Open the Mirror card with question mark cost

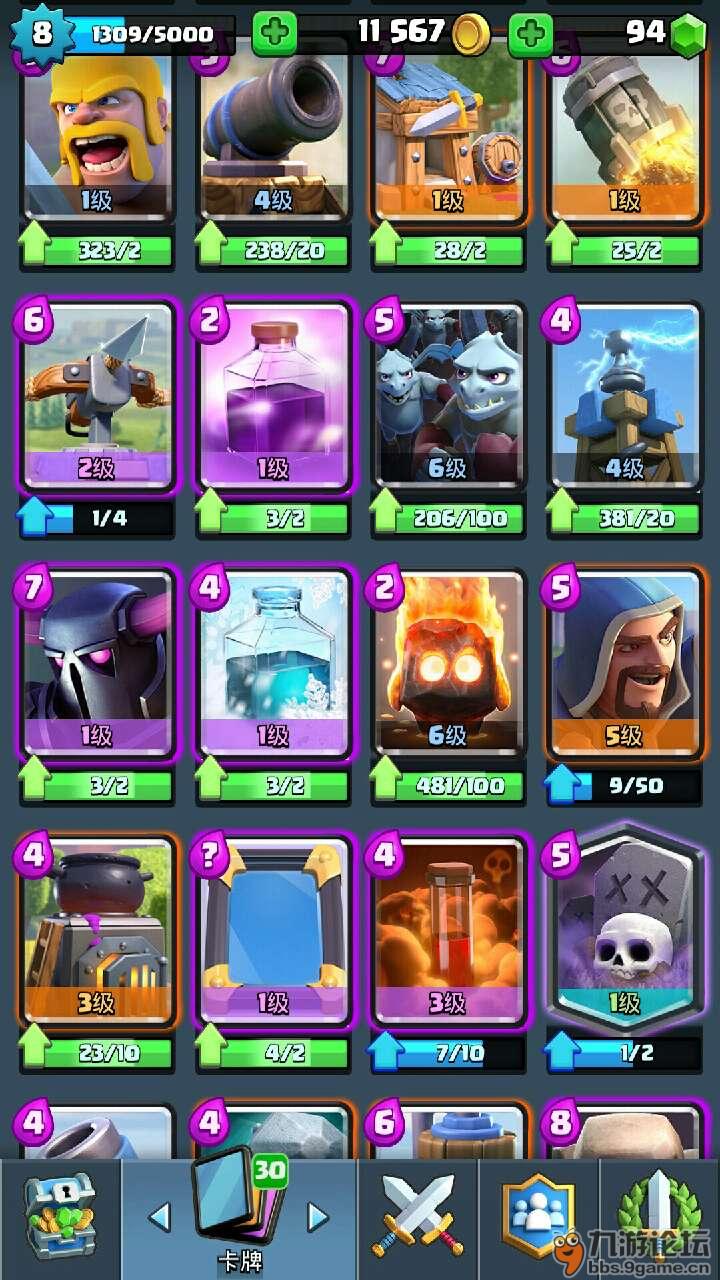(273, 932)
